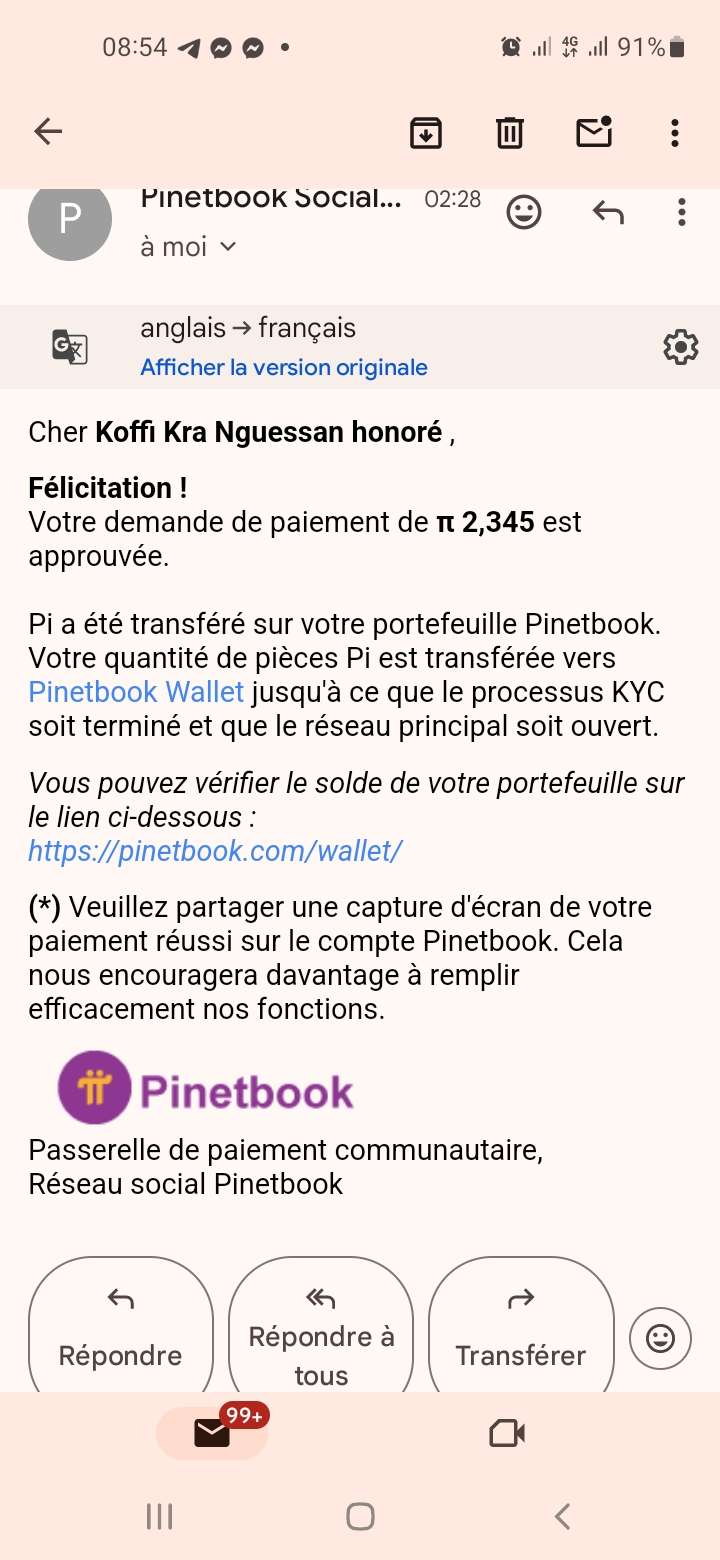
Task: Open the Pinetbook Wallet link
Action: pos(136,691)
